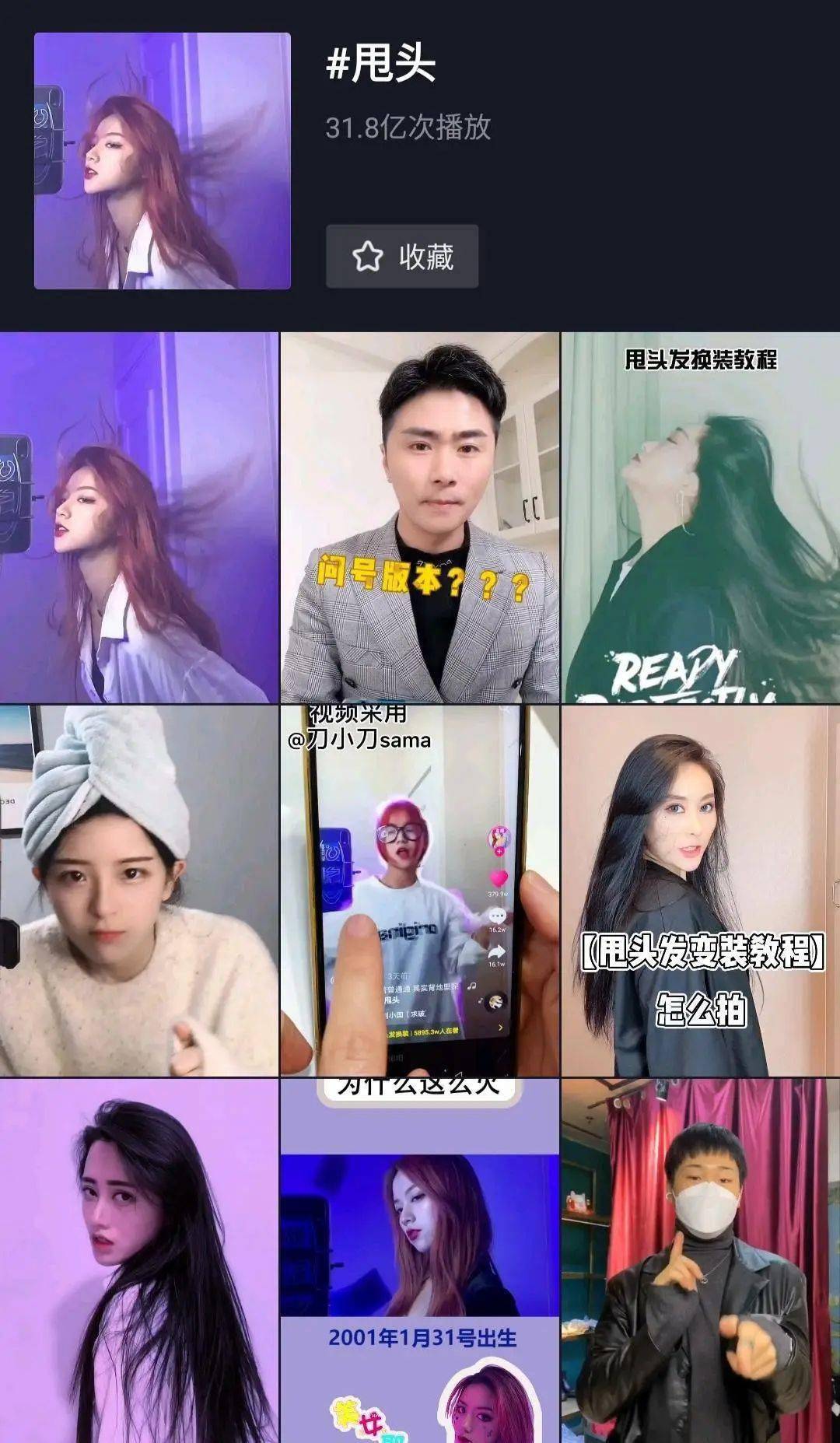Open the video of man in white mask
840x1443 pixels.
(701, 1261)
